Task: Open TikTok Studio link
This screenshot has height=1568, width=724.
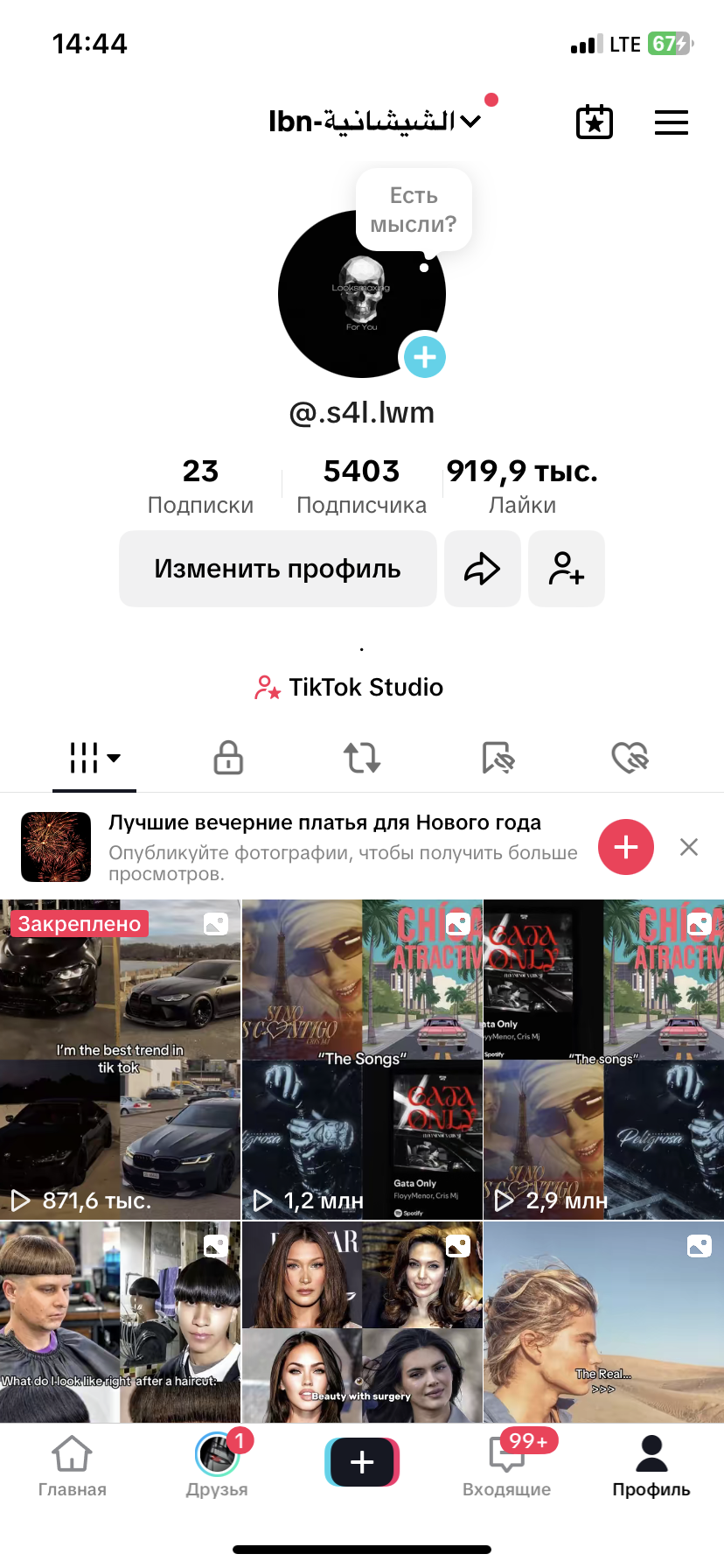Action: [x=350, y=688]
